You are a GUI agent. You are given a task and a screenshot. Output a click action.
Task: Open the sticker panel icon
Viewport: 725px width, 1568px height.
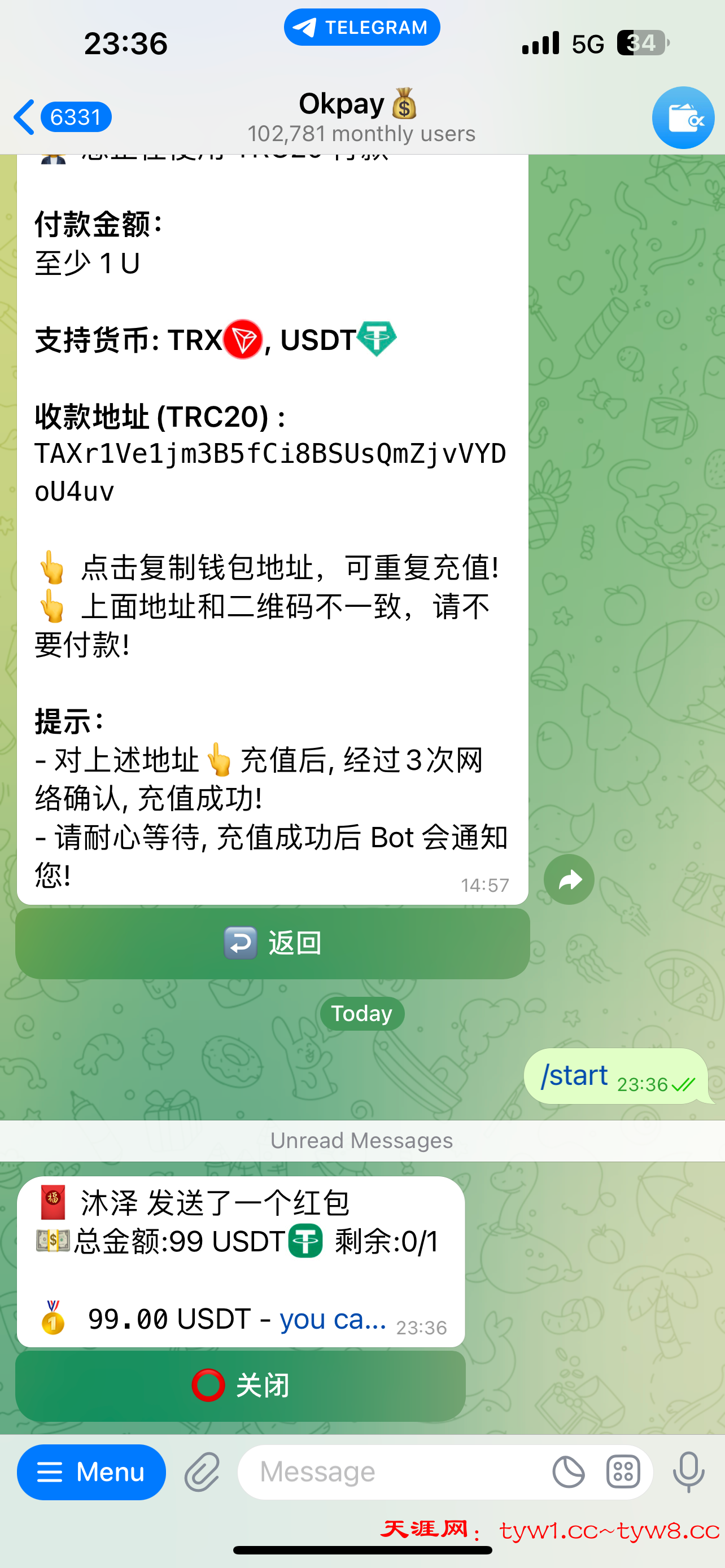click(569, 1473)
